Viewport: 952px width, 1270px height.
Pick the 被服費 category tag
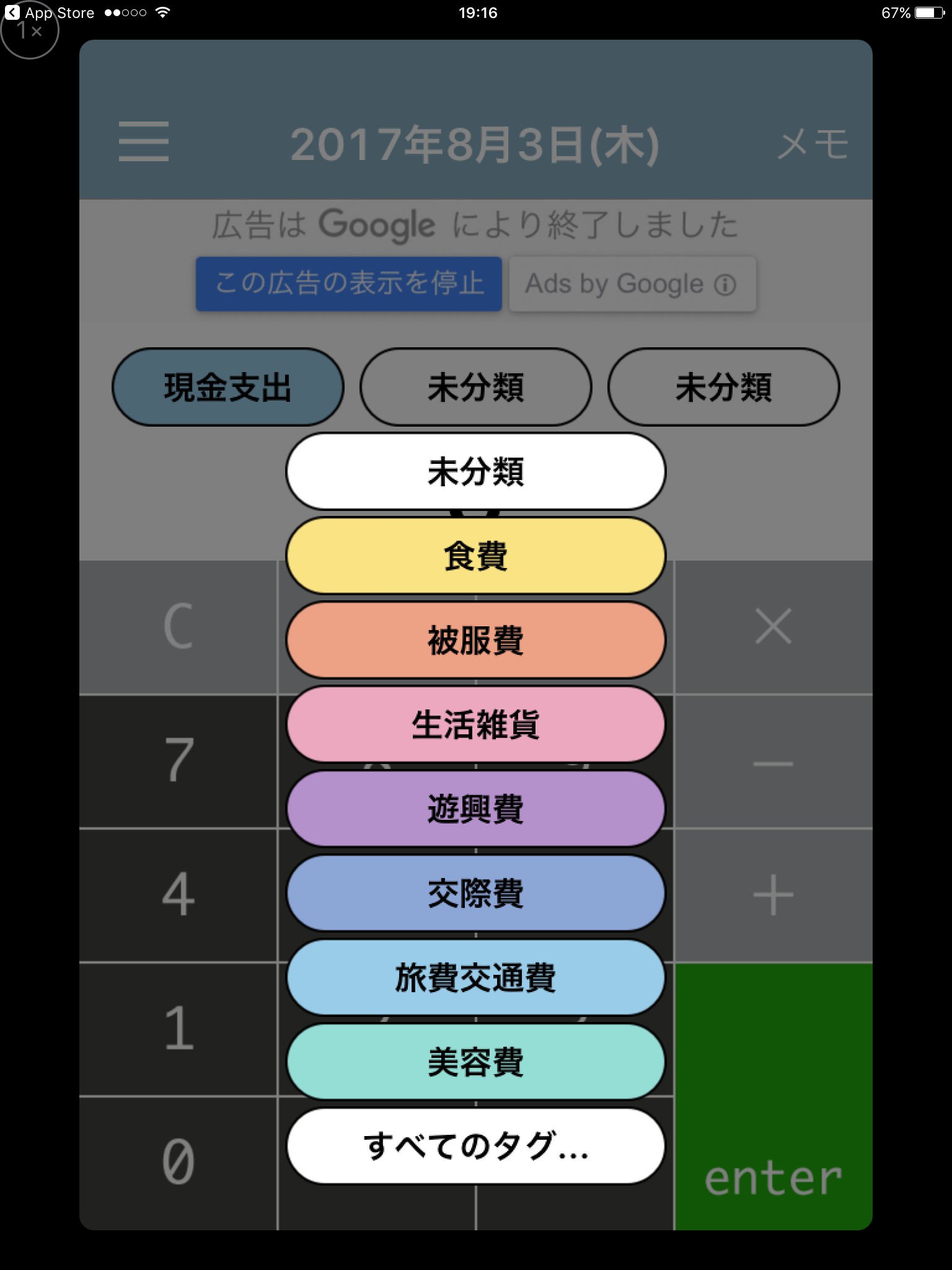(x=475, y=640)
